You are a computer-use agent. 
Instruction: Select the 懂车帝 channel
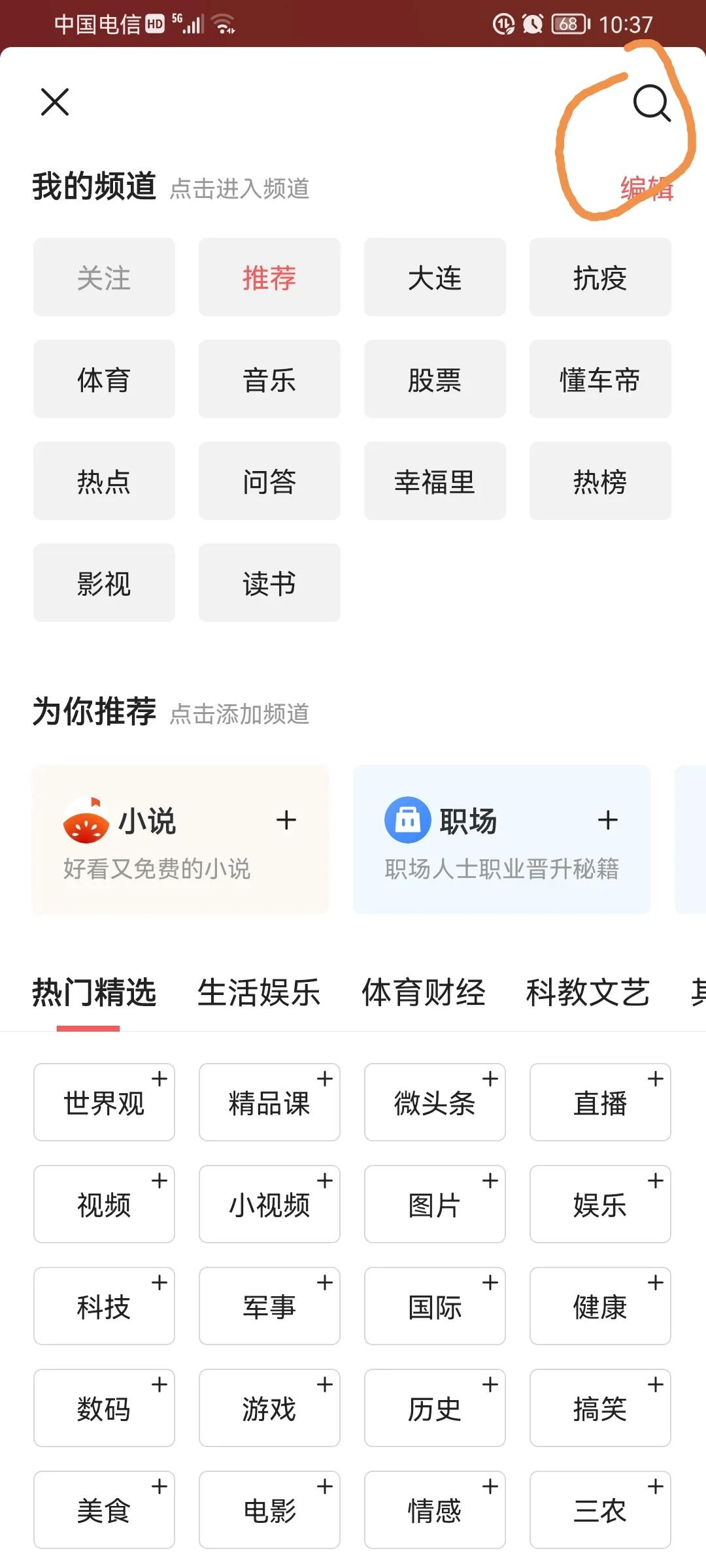600,379
